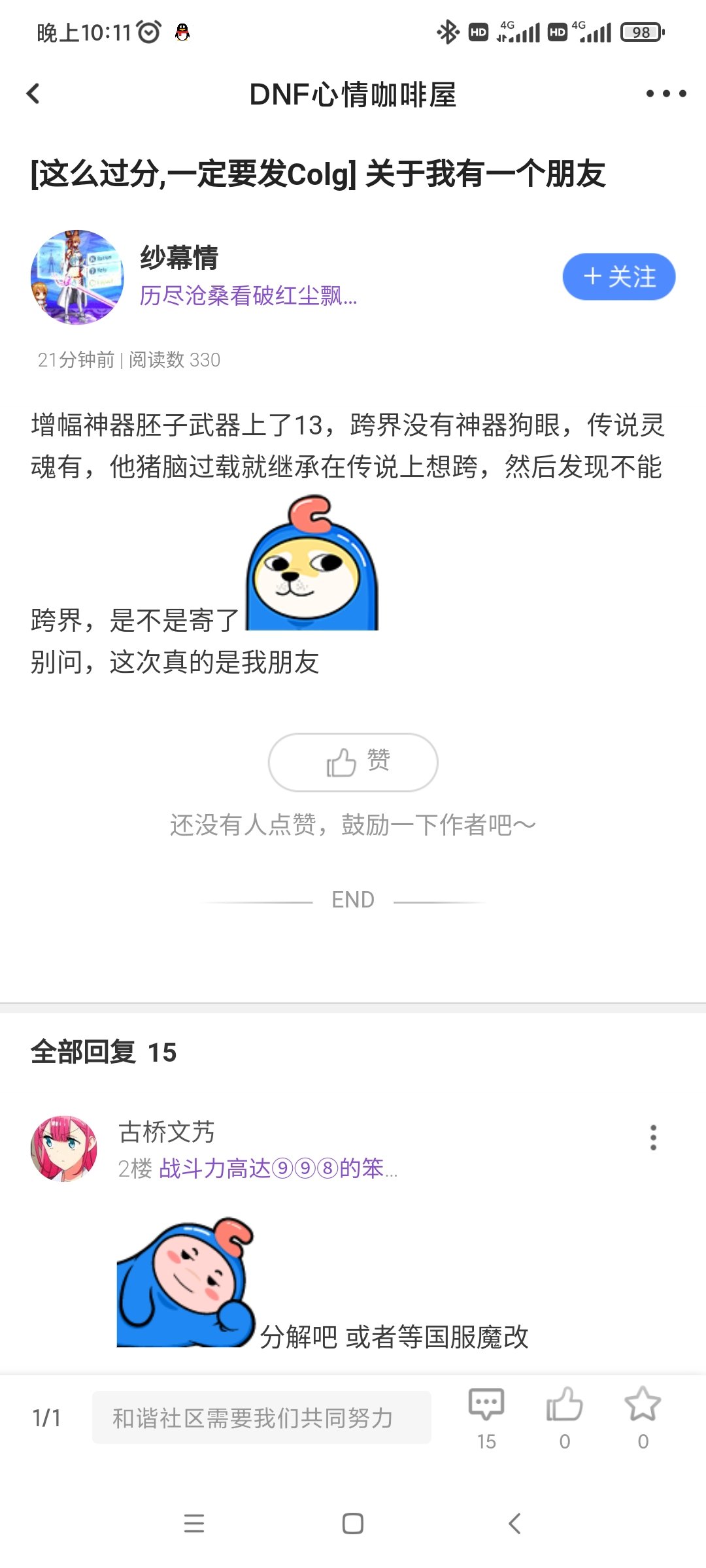Tap the reply input field at the bottom
The height and width of the screenshot is (1568, 706).
261,1418
